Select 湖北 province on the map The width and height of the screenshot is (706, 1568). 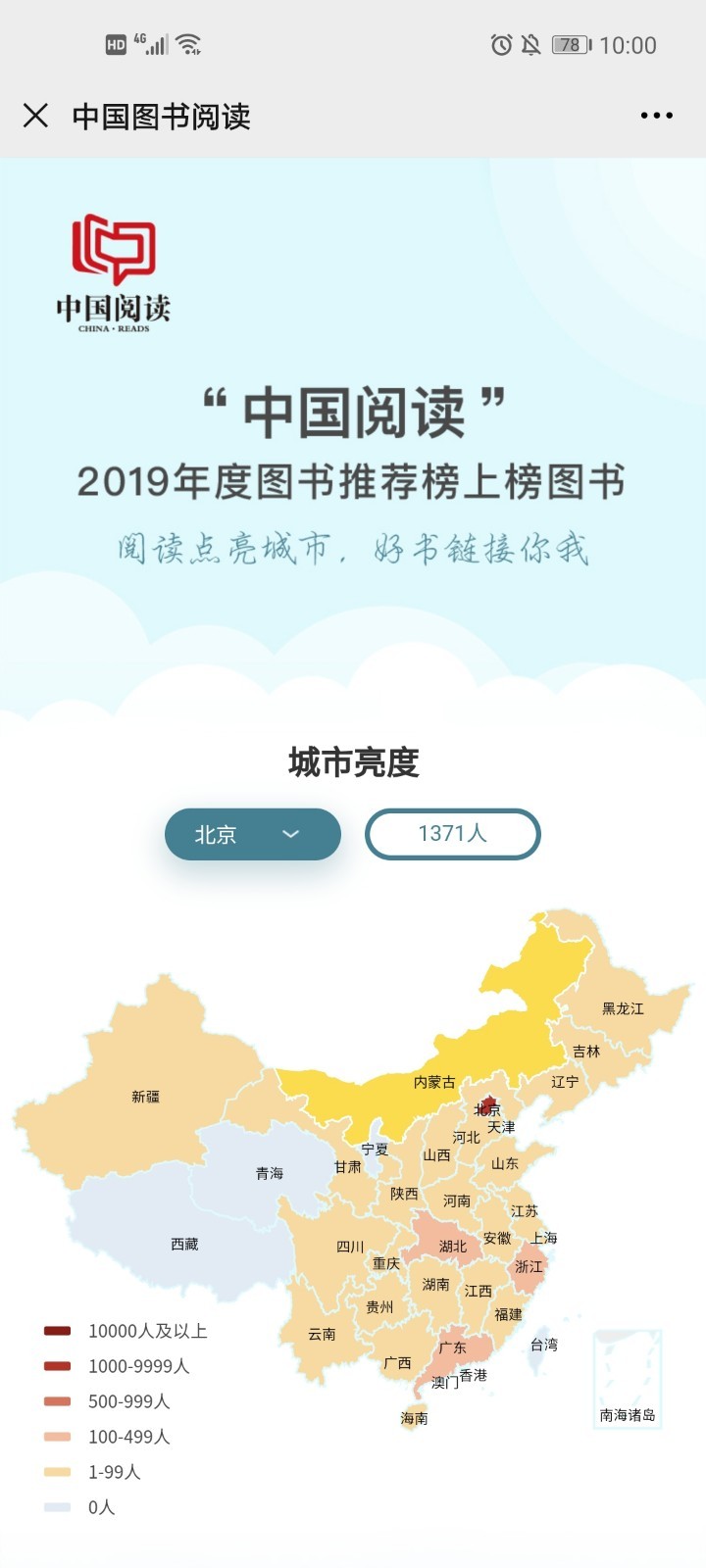click(452, 1246)
